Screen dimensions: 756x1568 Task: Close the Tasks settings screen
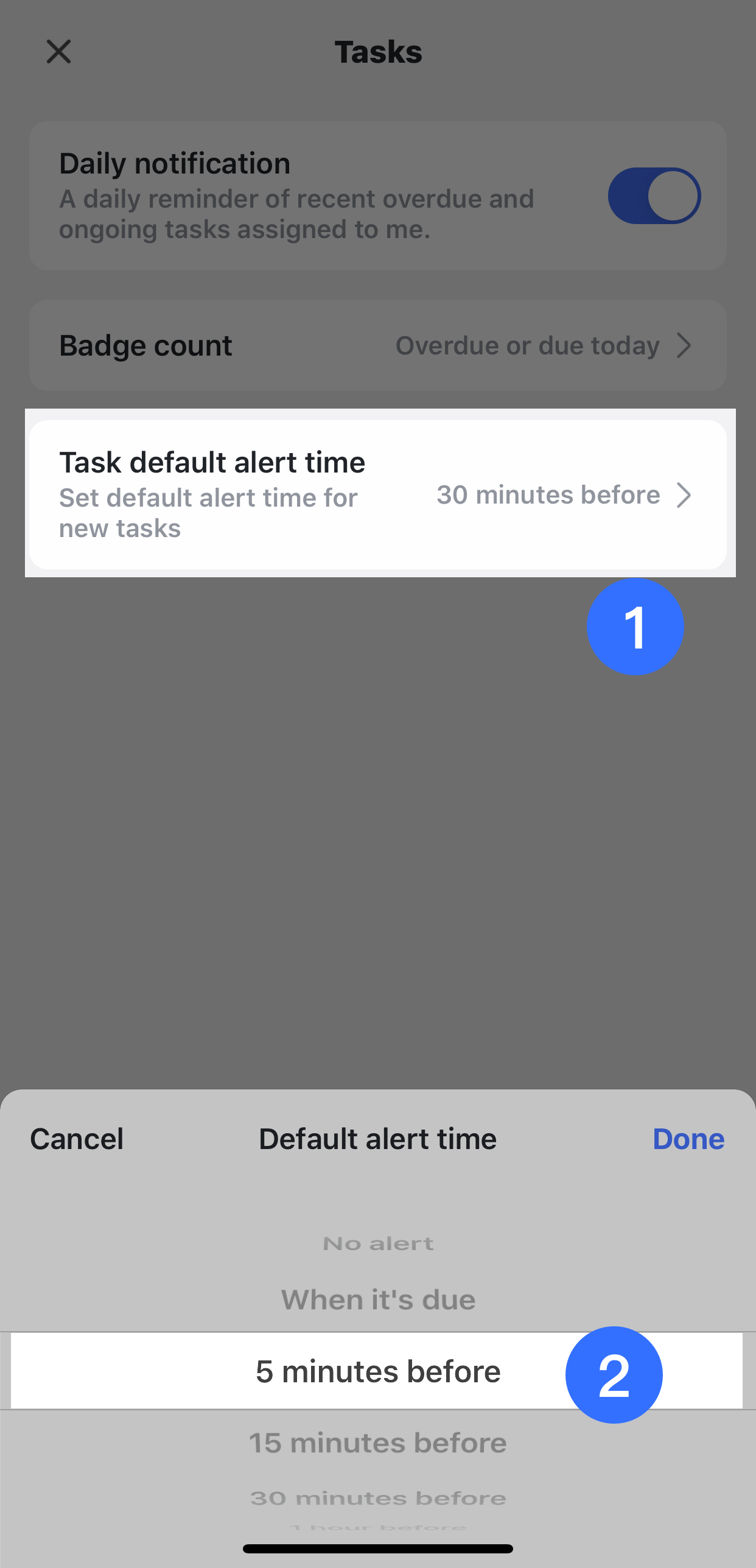tap(58, 52)
